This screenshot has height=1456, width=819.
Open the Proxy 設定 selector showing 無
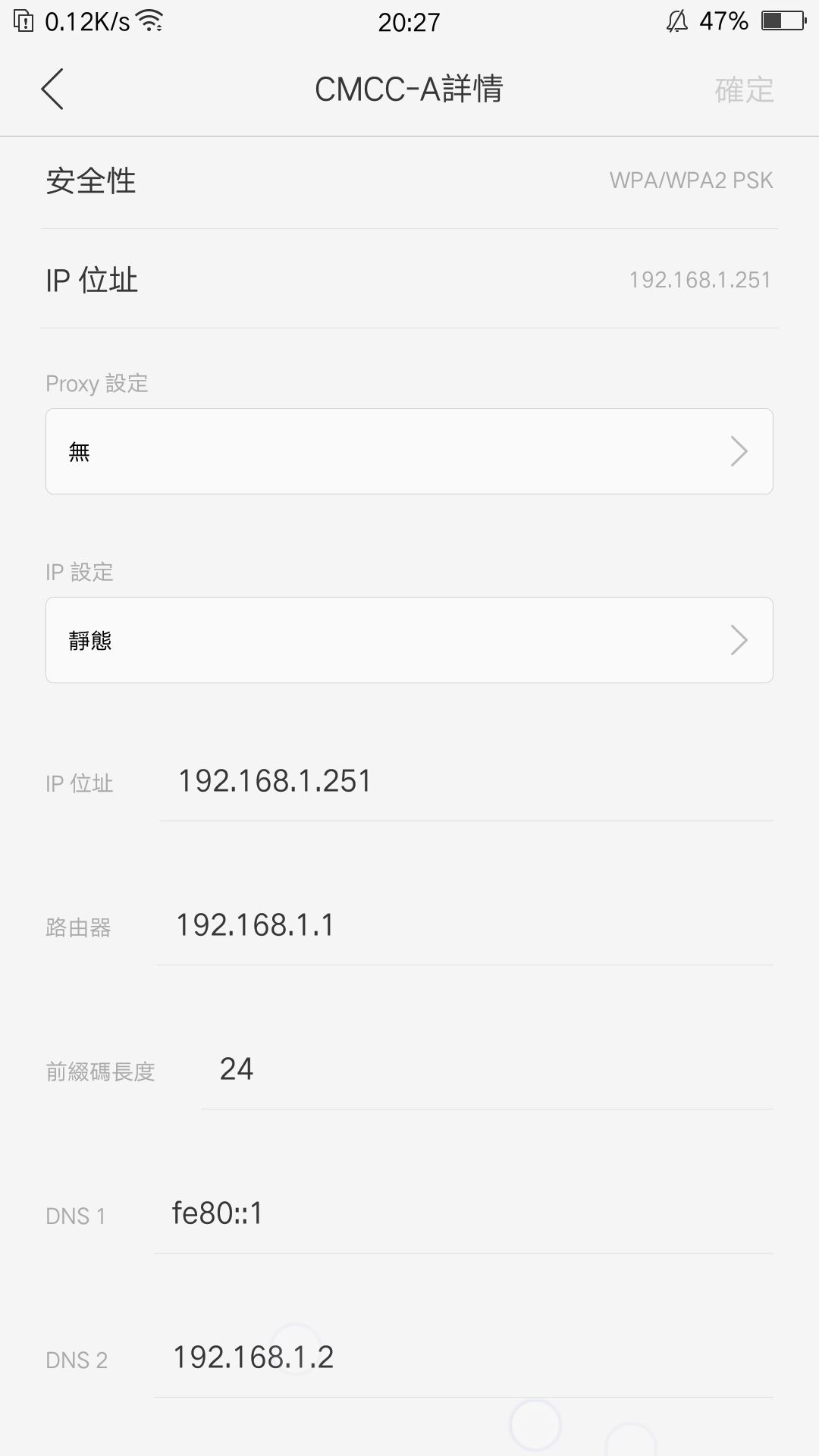[409, 450]
